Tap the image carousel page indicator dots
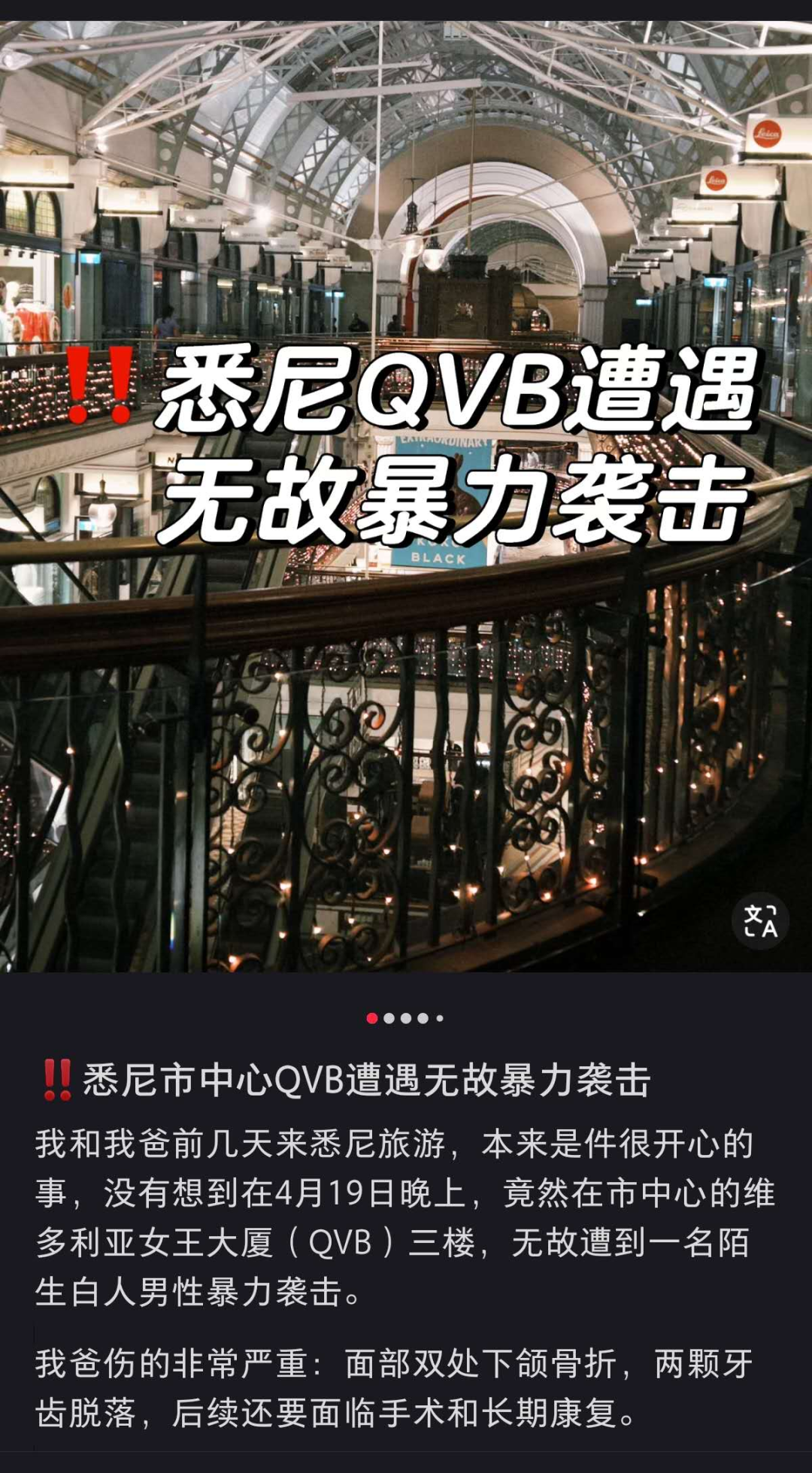The height and width of the screenshot is (1473, 812). pos(405,1018)
